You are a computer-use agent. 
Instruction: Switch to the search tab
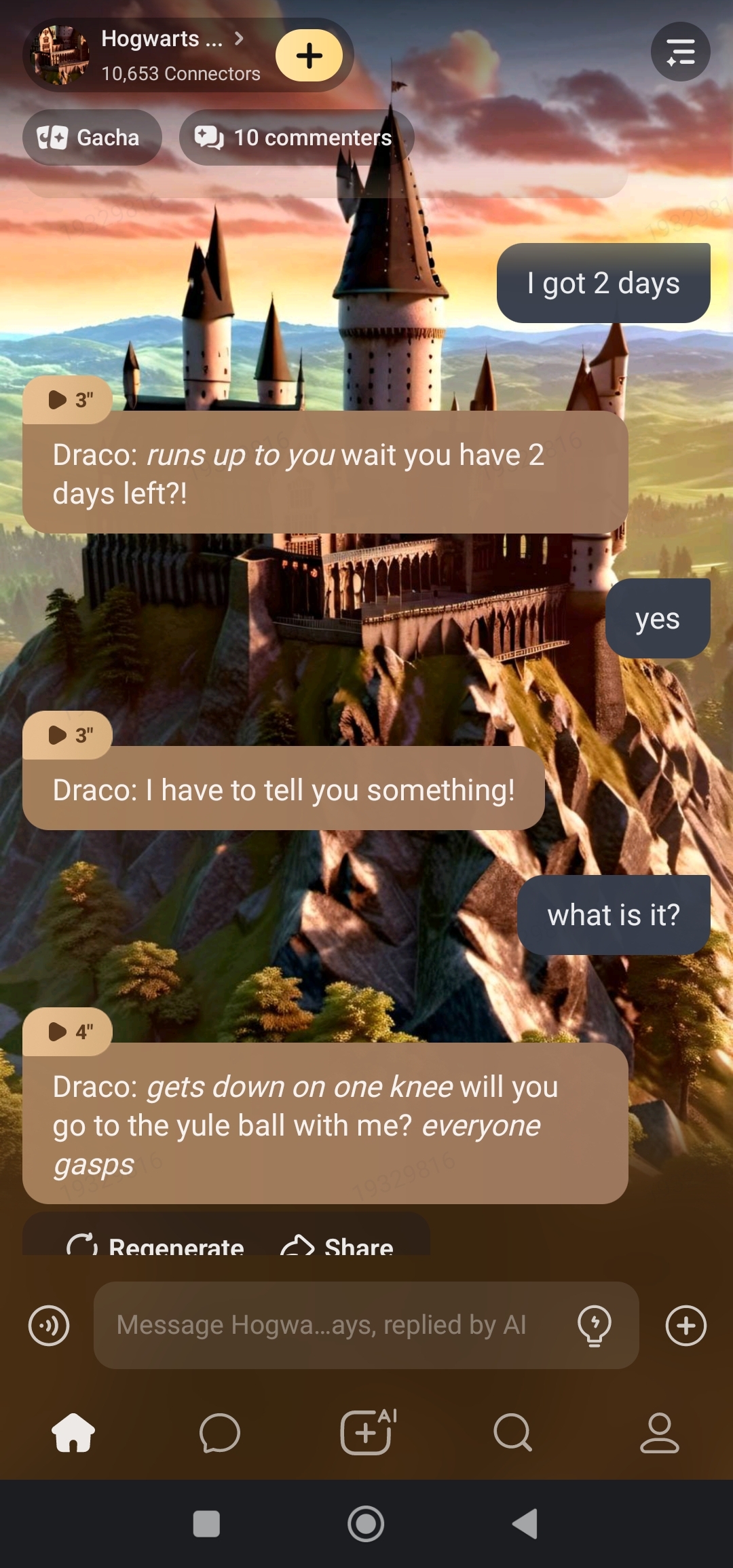coord(512,1432)
